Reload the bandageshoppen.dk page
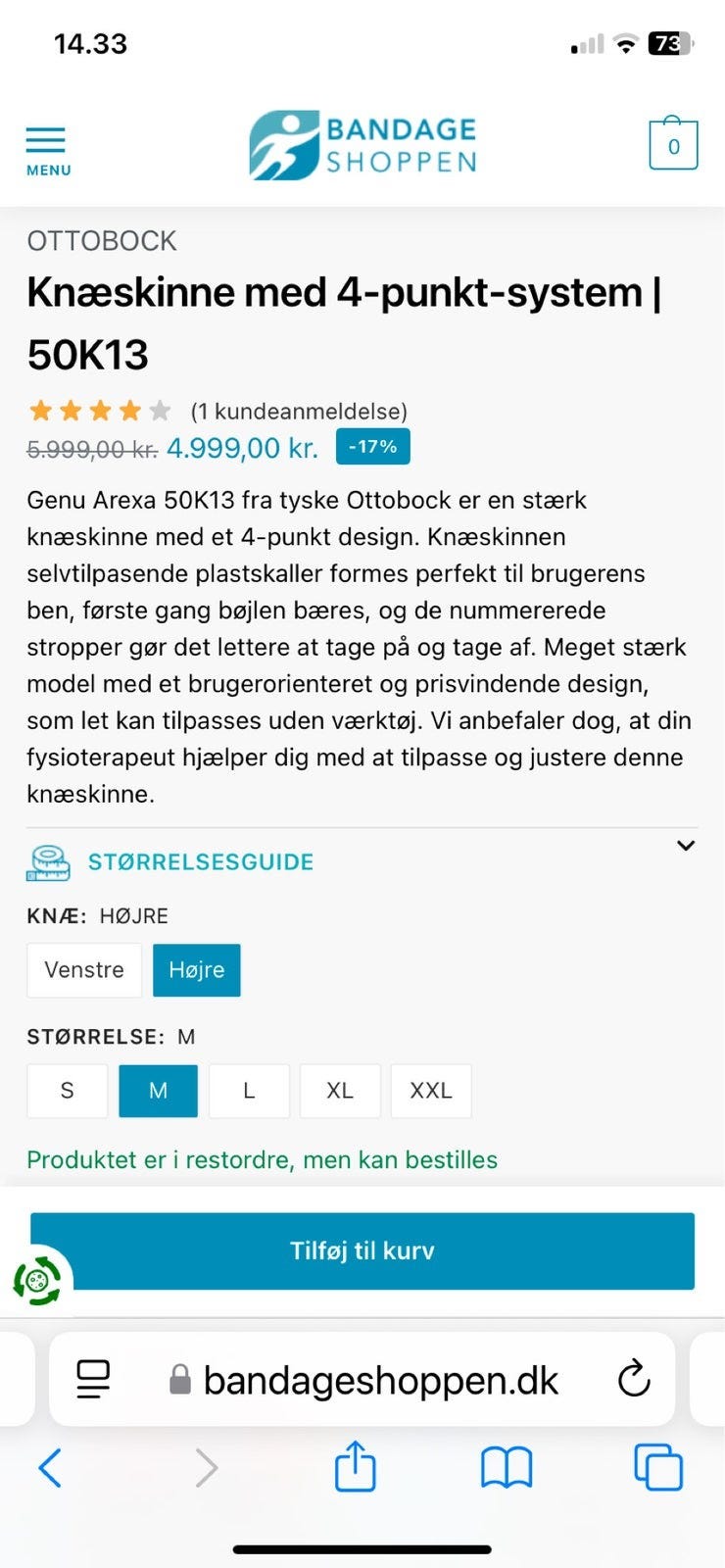 coord(634,1379)
